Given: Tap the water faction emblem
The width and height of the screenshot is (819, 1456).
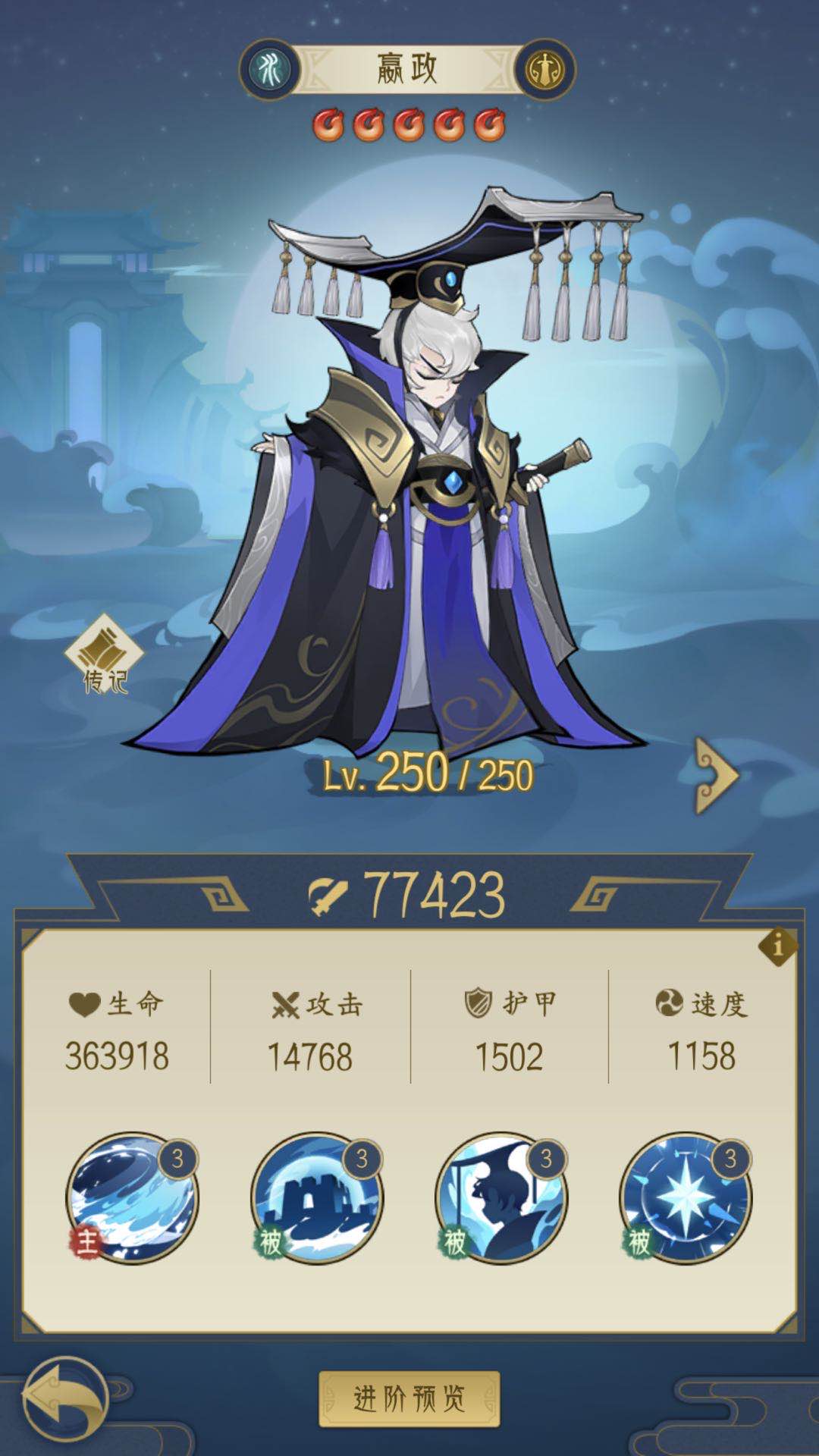Looking at the screenshot, I should point(271,70).
